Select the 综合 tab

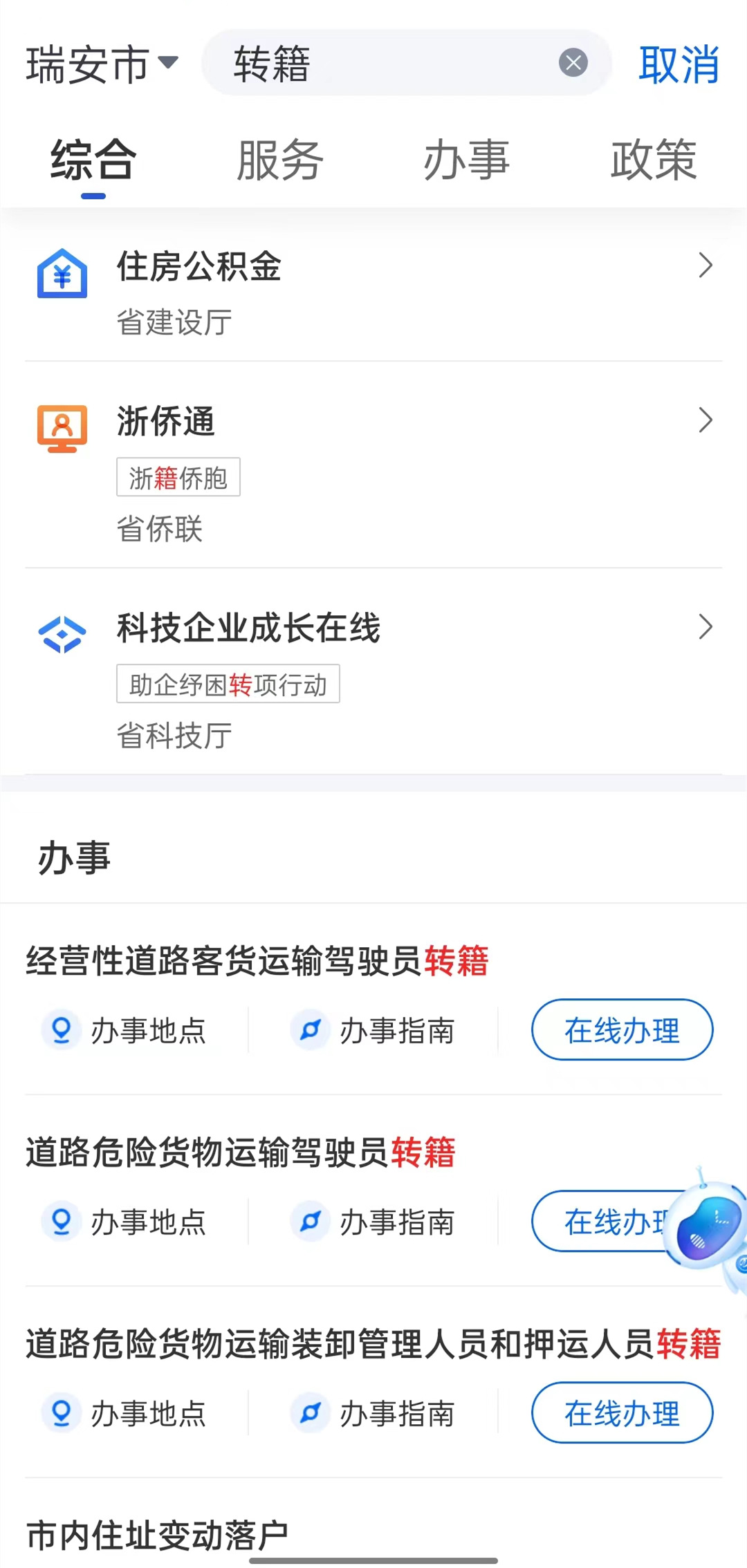[93, 160]
